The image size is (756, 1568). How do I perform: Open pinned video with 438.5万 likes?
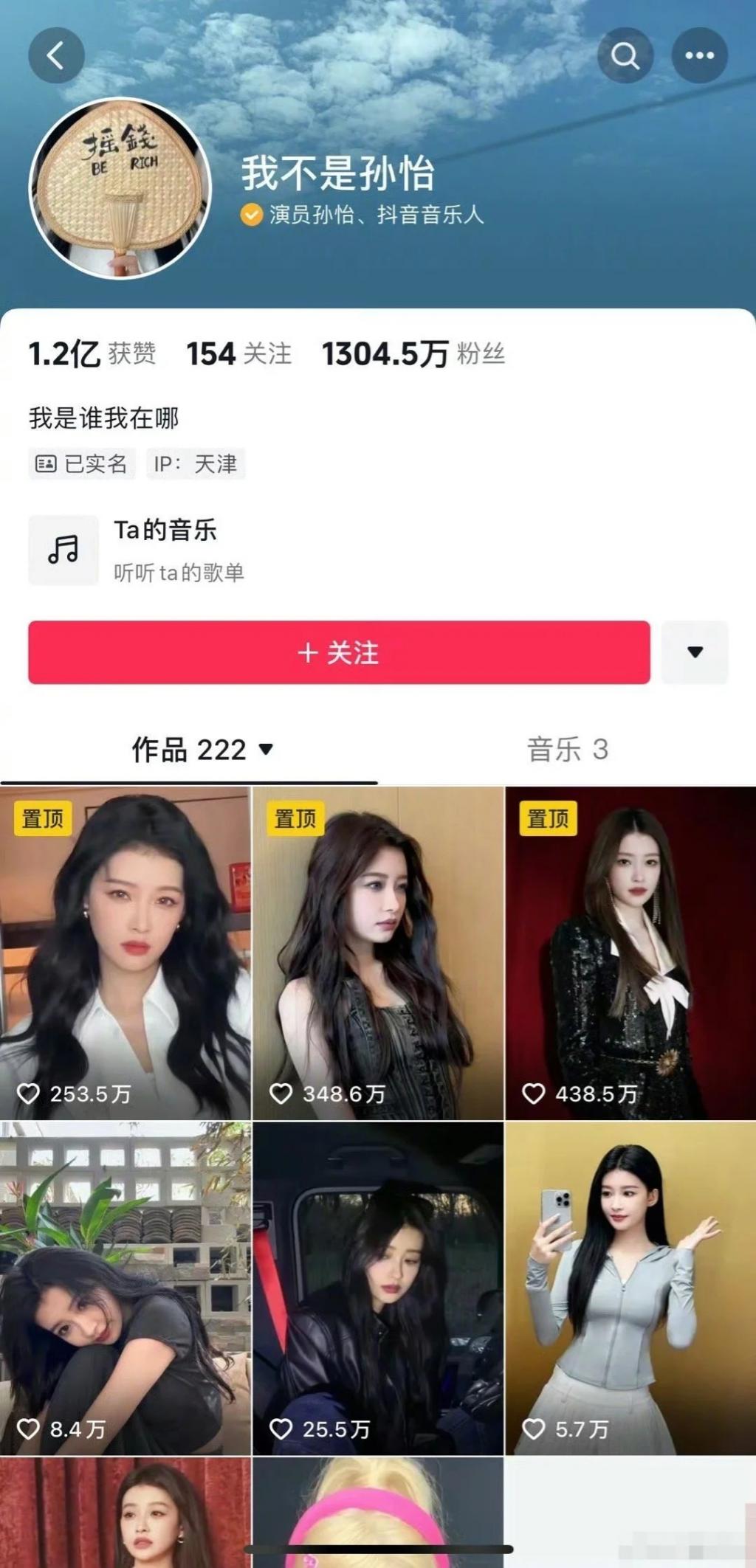click(630, 953)
